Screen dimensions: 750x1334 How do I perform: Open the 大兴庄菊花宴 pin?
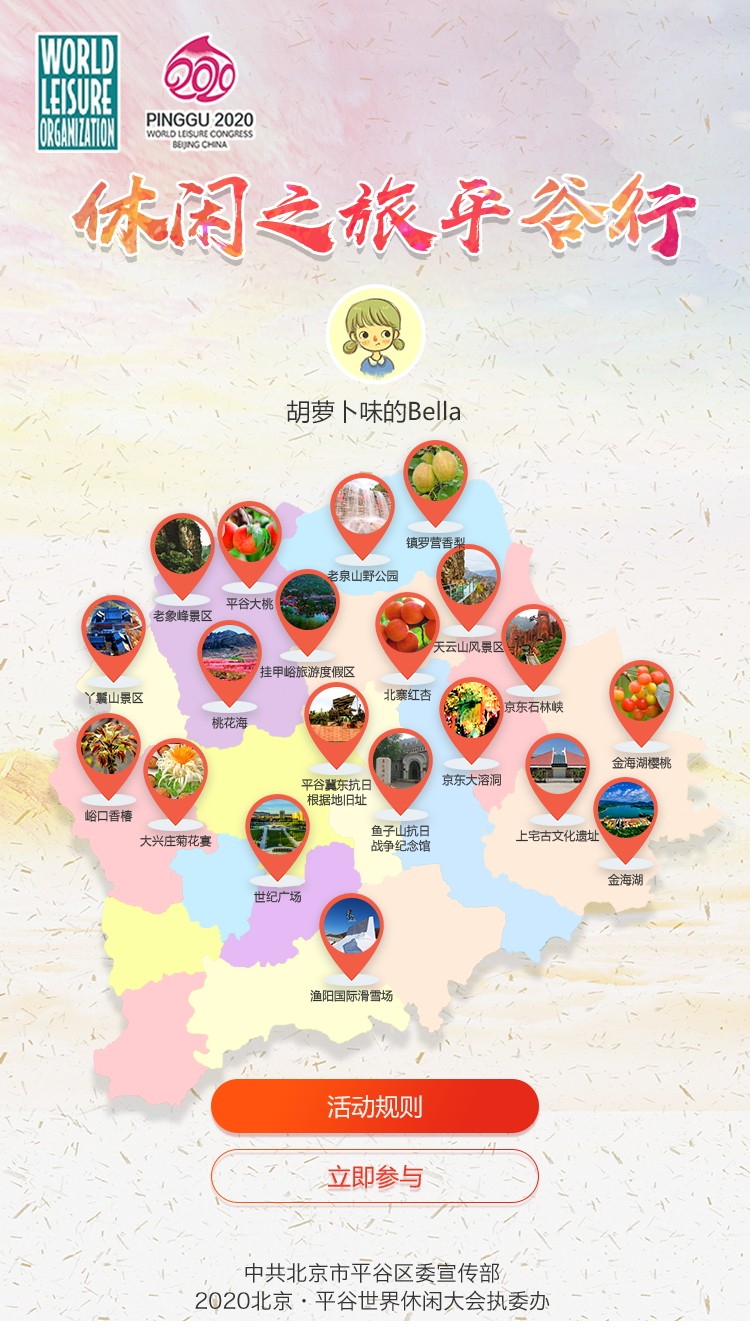(176, 773)
